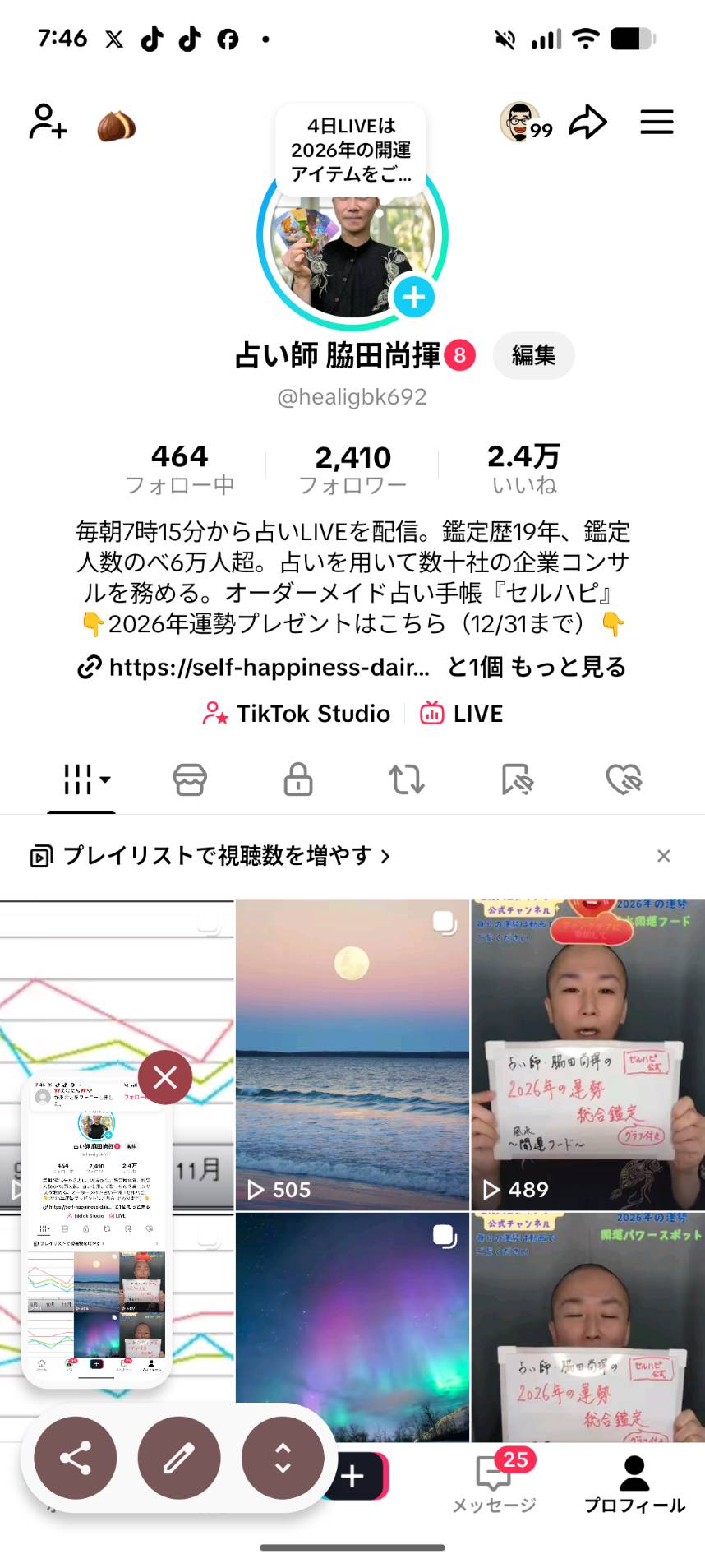Share this profile with the arrow icon

coord(588,123)
